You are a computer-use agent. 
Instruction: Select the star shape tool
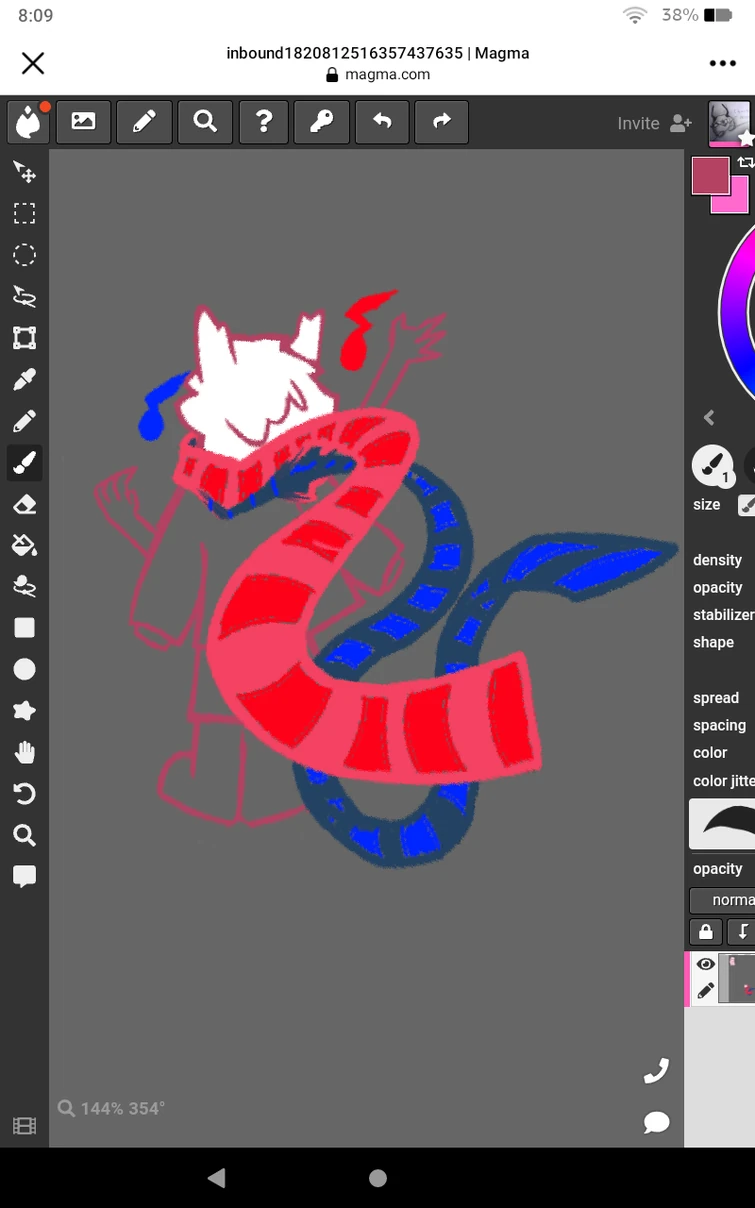point(24,710)
